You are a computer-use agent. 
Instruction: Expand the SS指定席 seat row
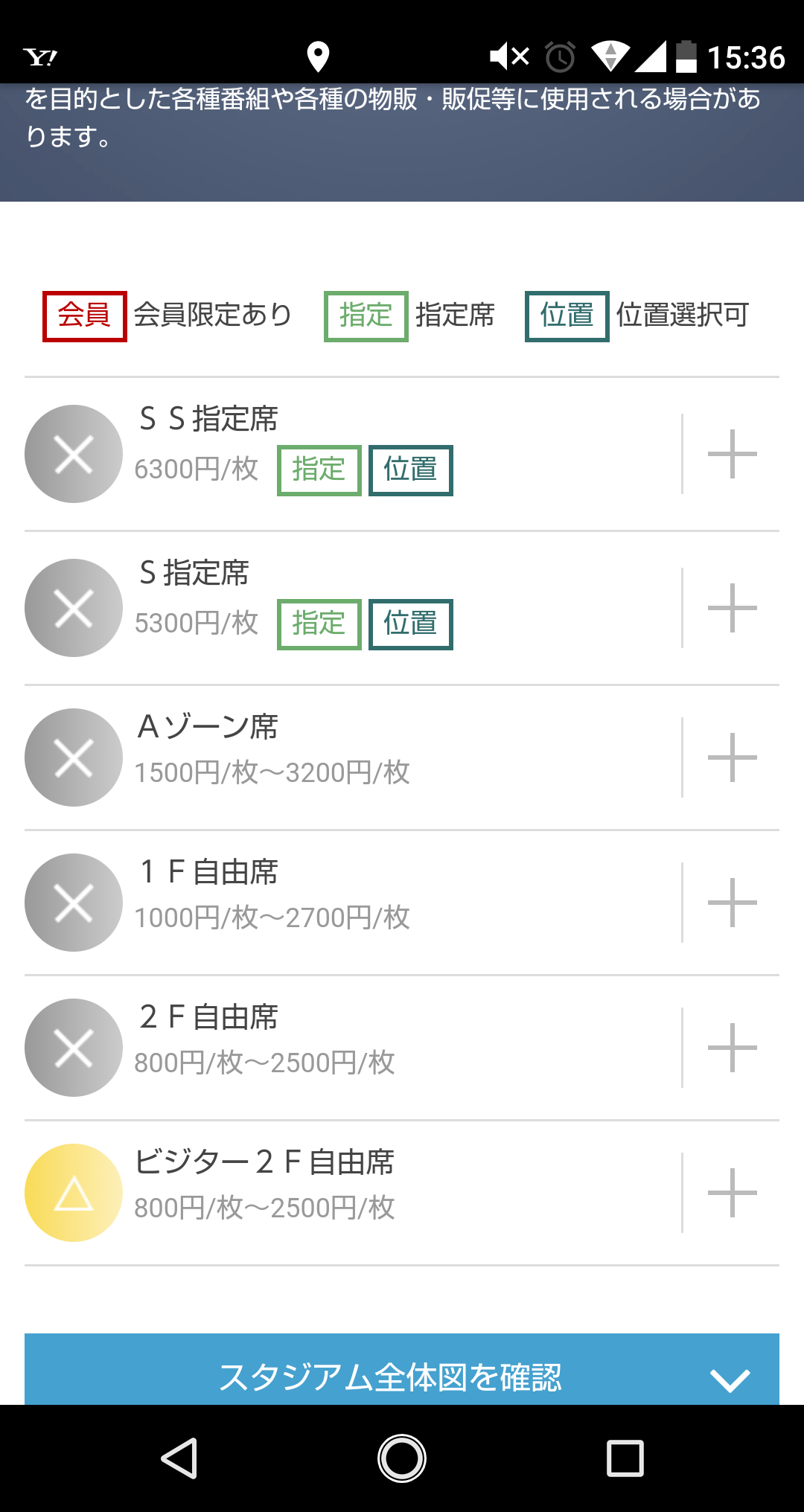tap(732, 454)
